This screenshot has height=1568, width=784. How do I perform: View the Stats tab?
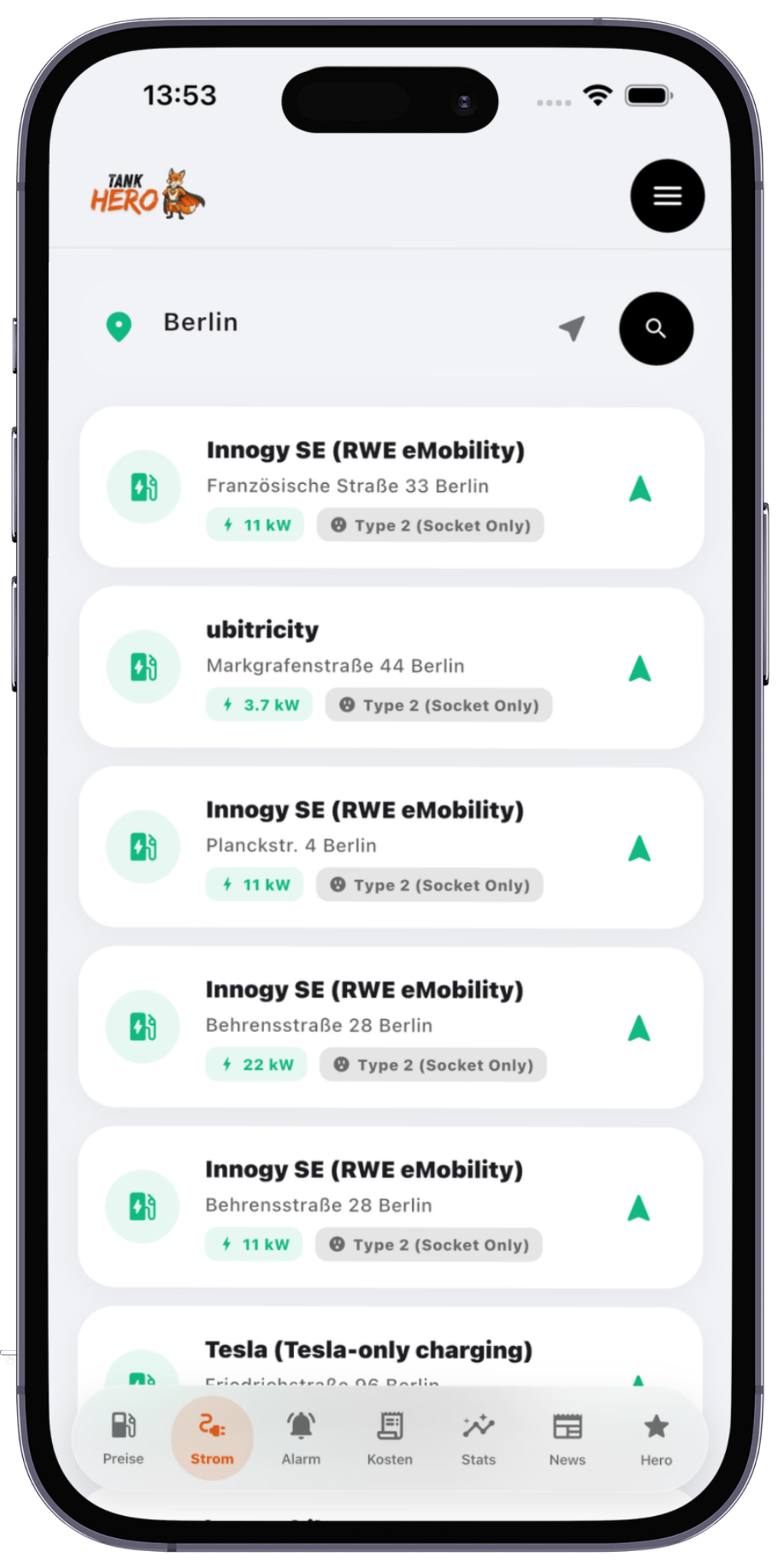tap(479, 1438)
